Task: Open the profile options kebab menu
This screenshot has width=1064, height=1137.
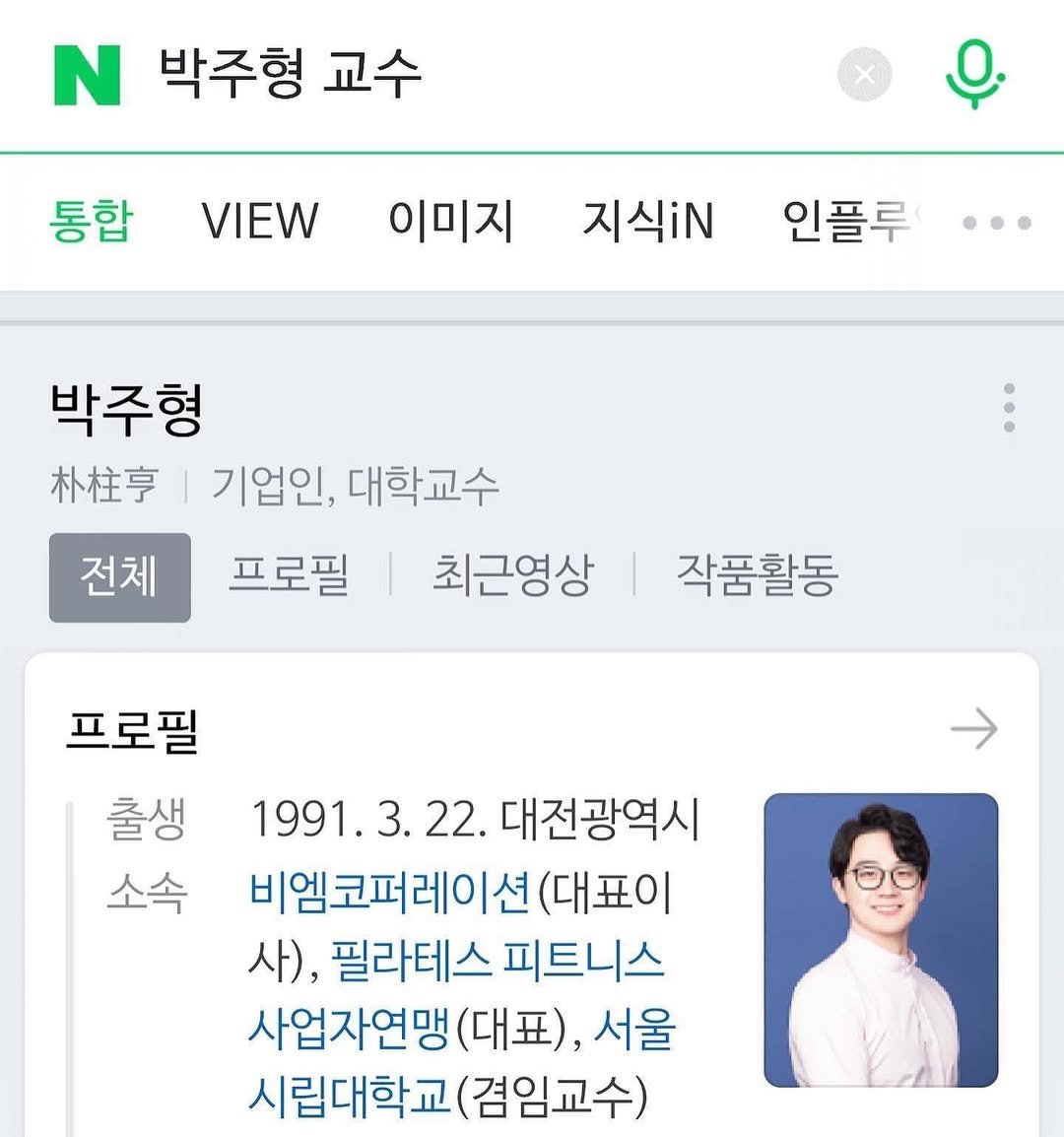Action: tap(1008, 407)
